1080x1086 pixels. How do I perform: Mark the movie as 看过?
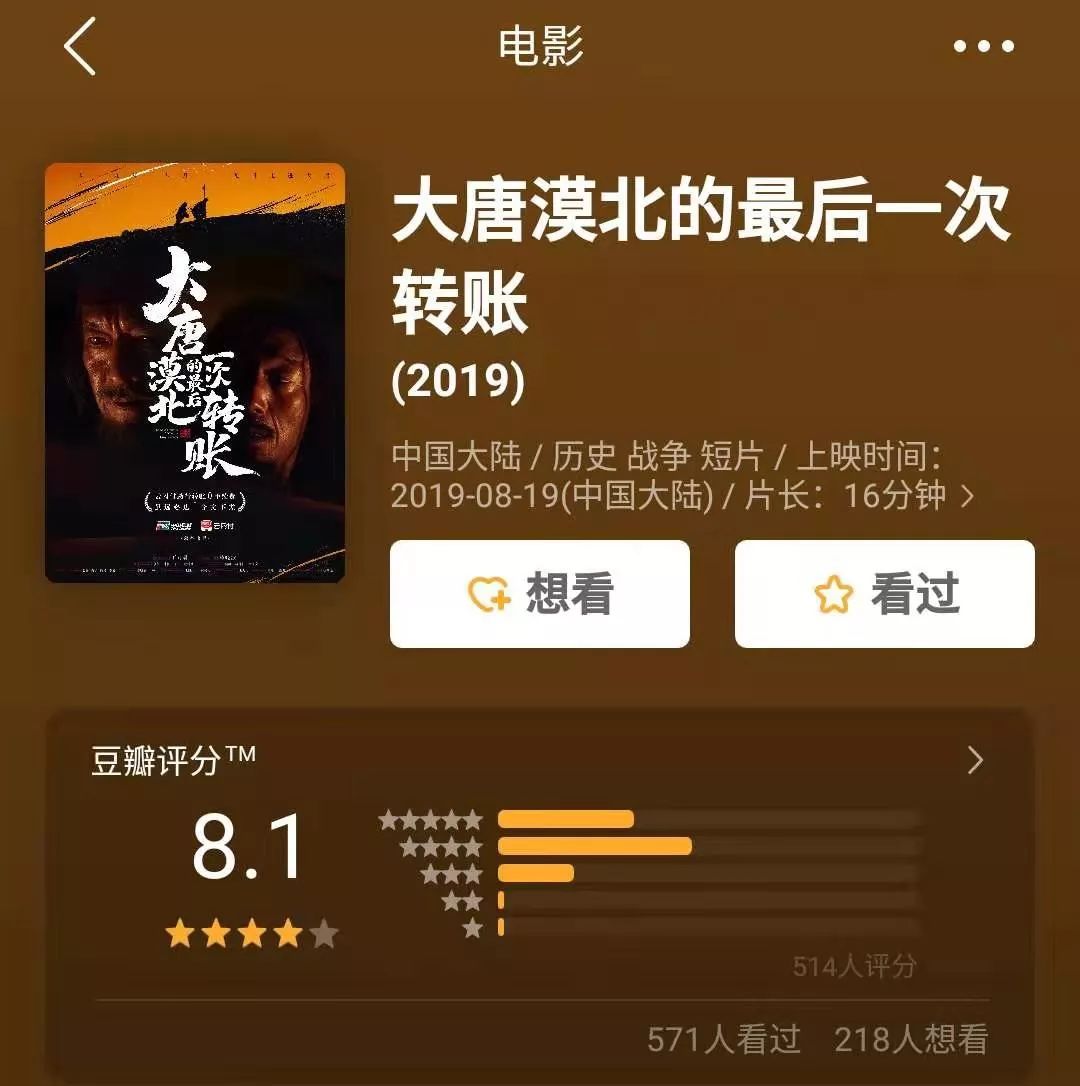click(x=885, y=594)
